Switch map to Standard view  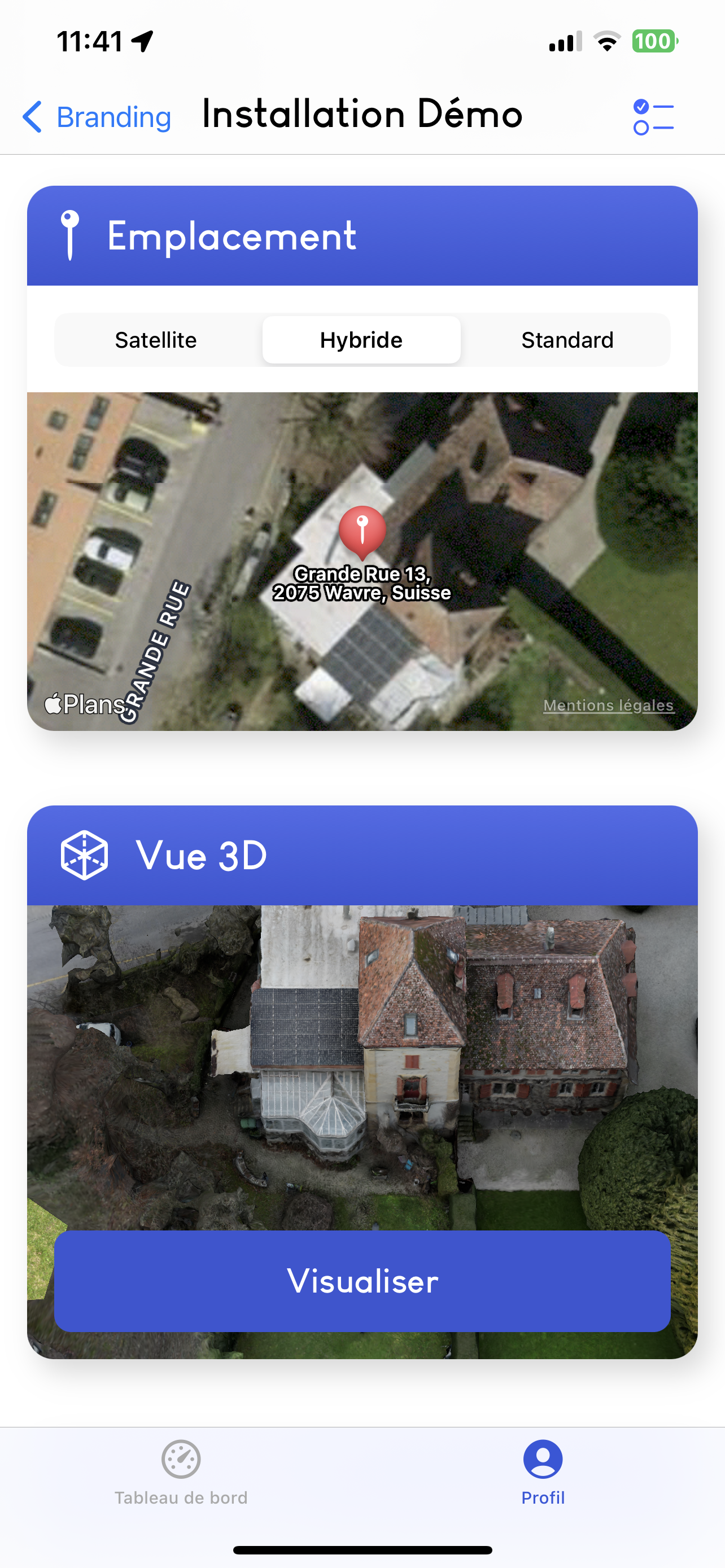pos(567,340)
